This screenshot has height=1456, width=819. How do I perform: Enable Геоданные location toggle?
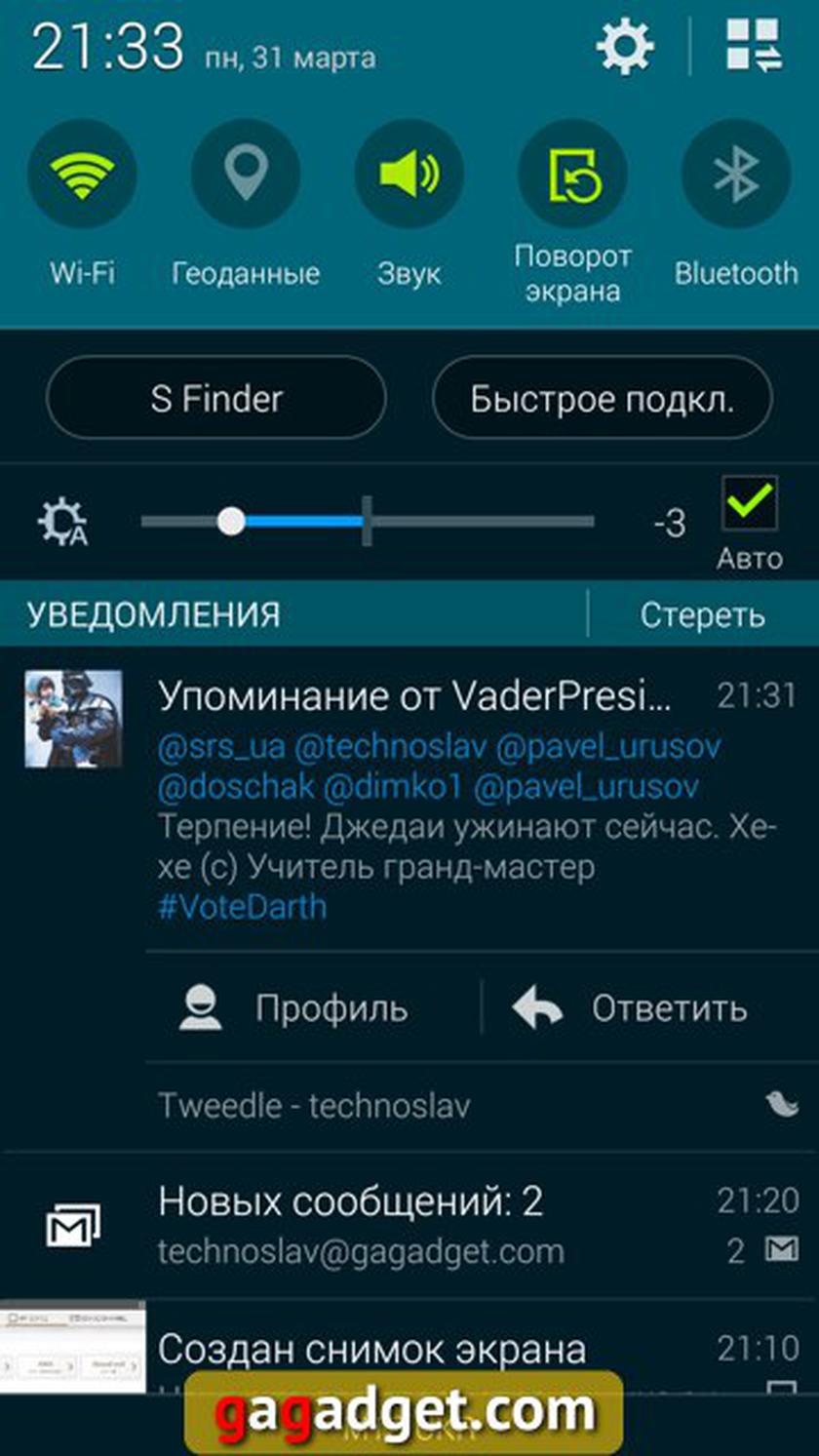pos(246,176)
